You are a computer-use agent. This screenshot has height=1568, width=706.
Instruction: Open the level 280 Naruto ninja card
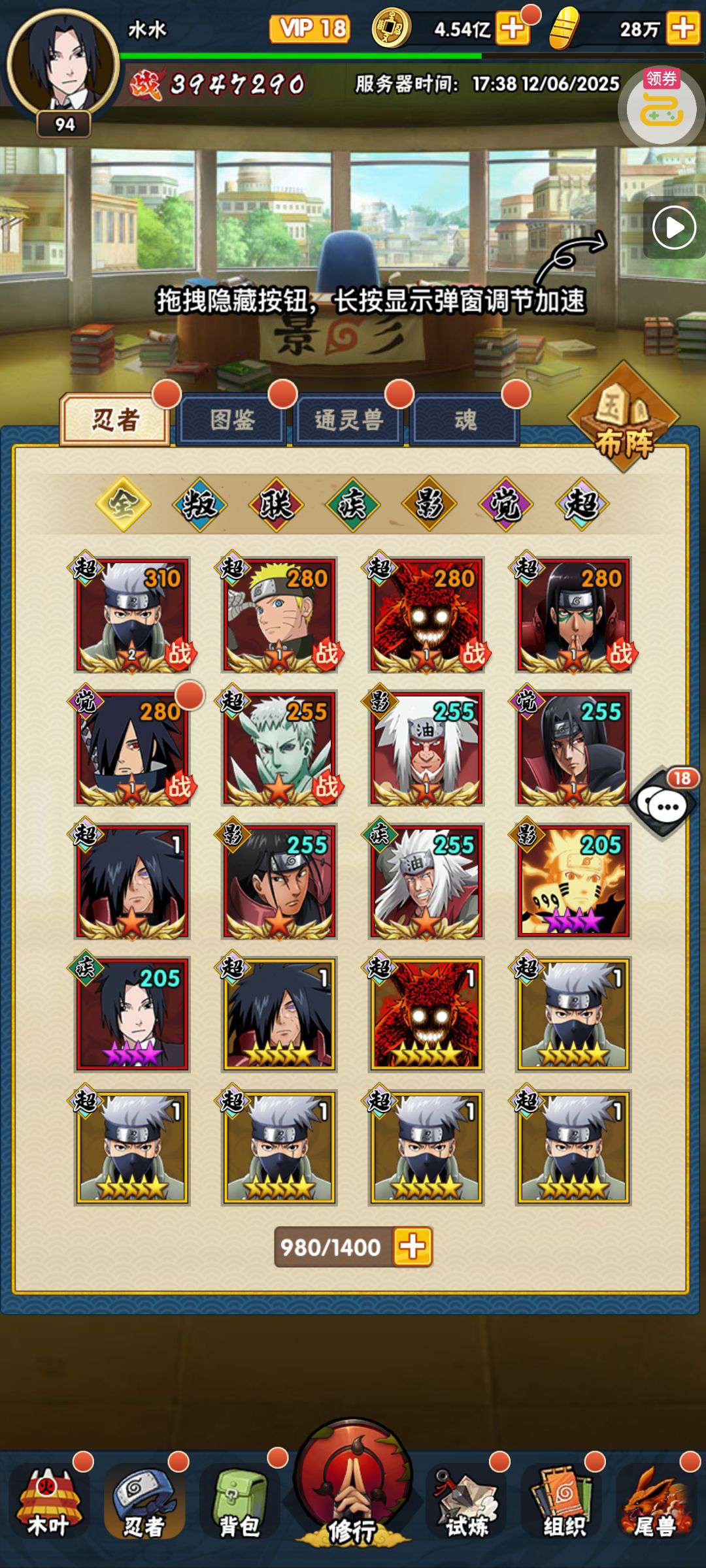tap(279, 614)
